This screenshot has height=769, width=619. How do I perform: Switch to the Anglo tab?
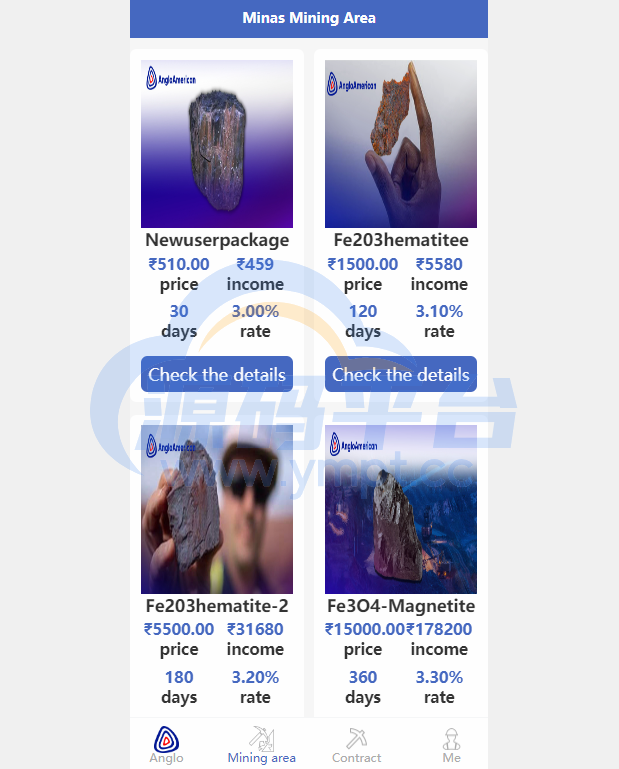point(166,745)
